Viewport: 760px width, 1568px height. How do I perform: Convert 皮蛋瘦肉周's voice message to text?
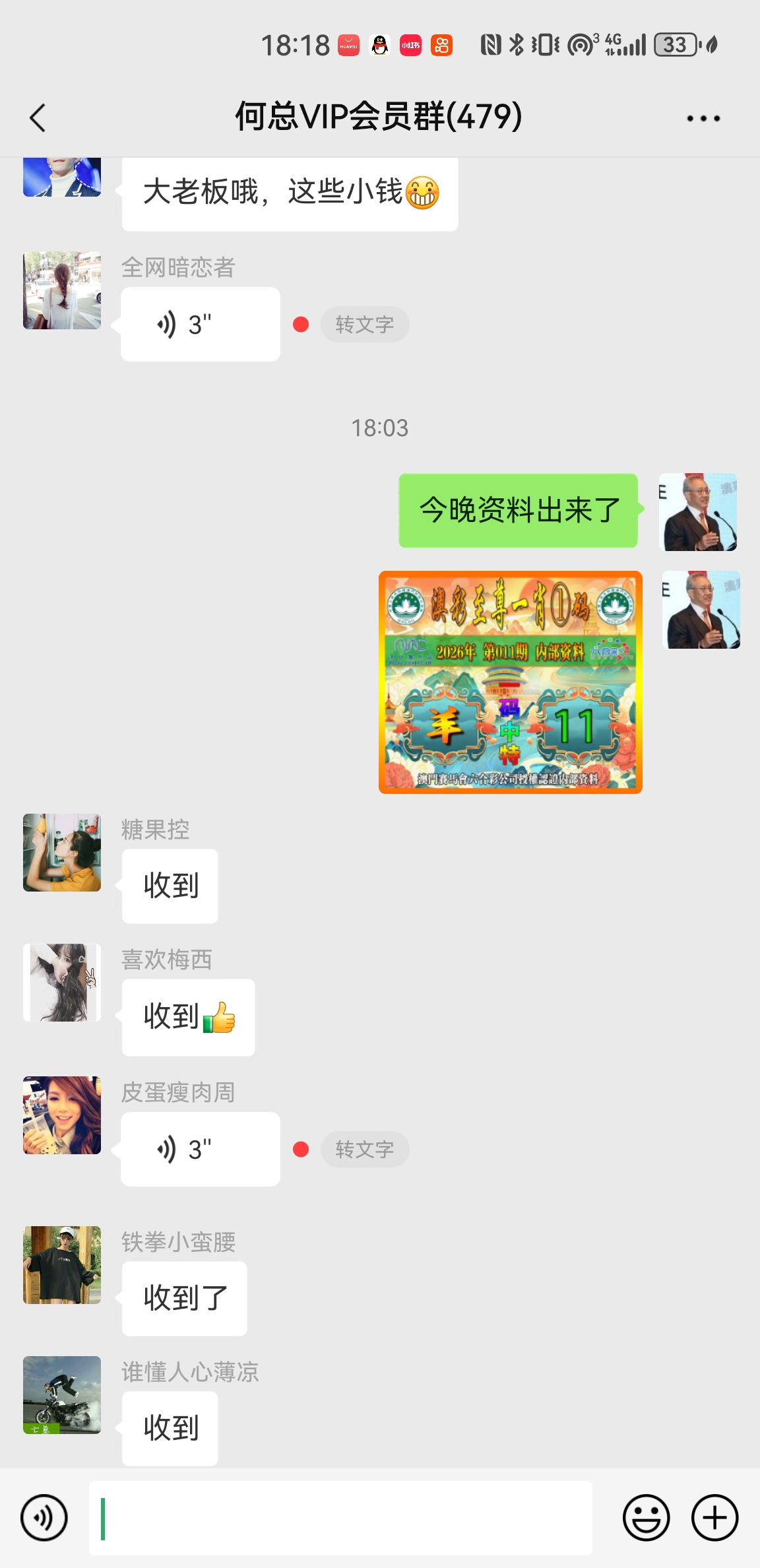pos(364,1148)
